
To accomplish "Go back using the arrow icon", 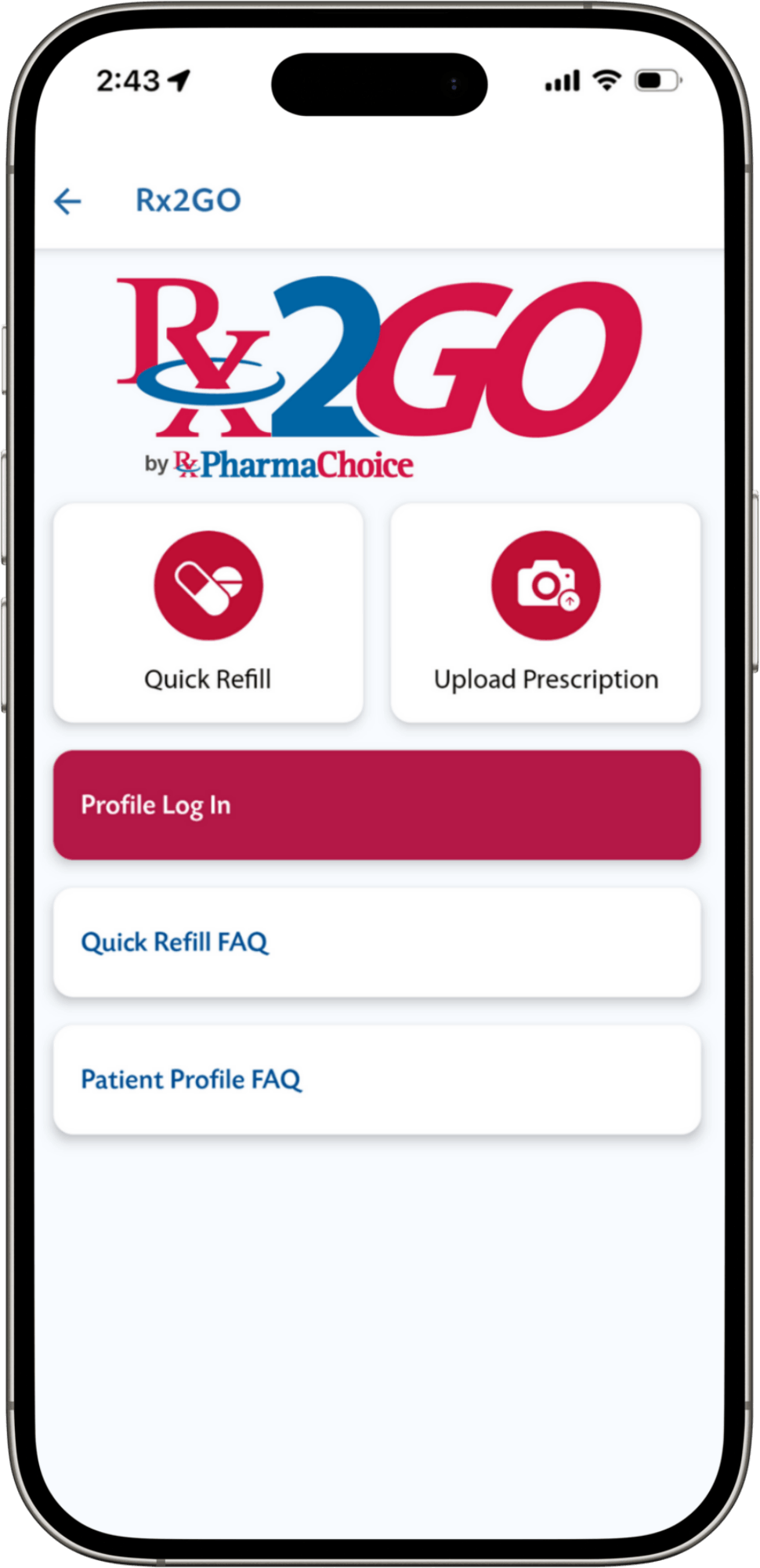I will pyautogui.click(x=67, y=201).
